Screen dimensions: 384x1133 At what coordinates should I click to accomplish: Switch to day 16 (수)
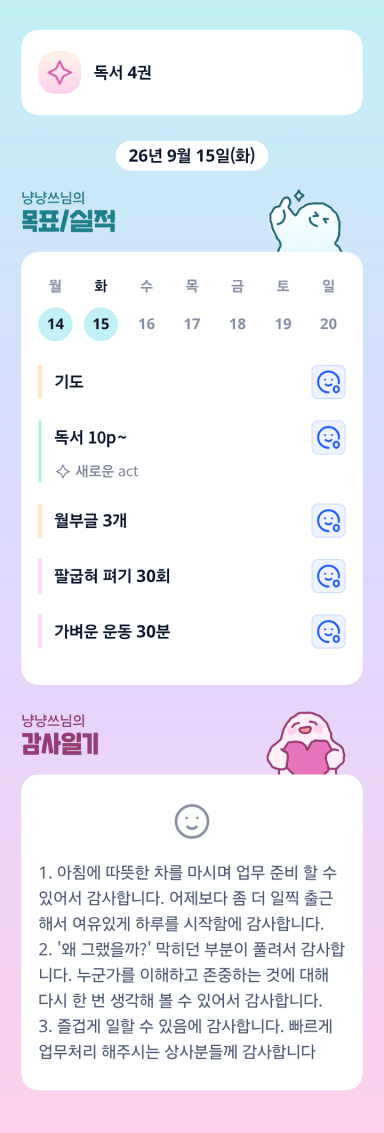147,324
